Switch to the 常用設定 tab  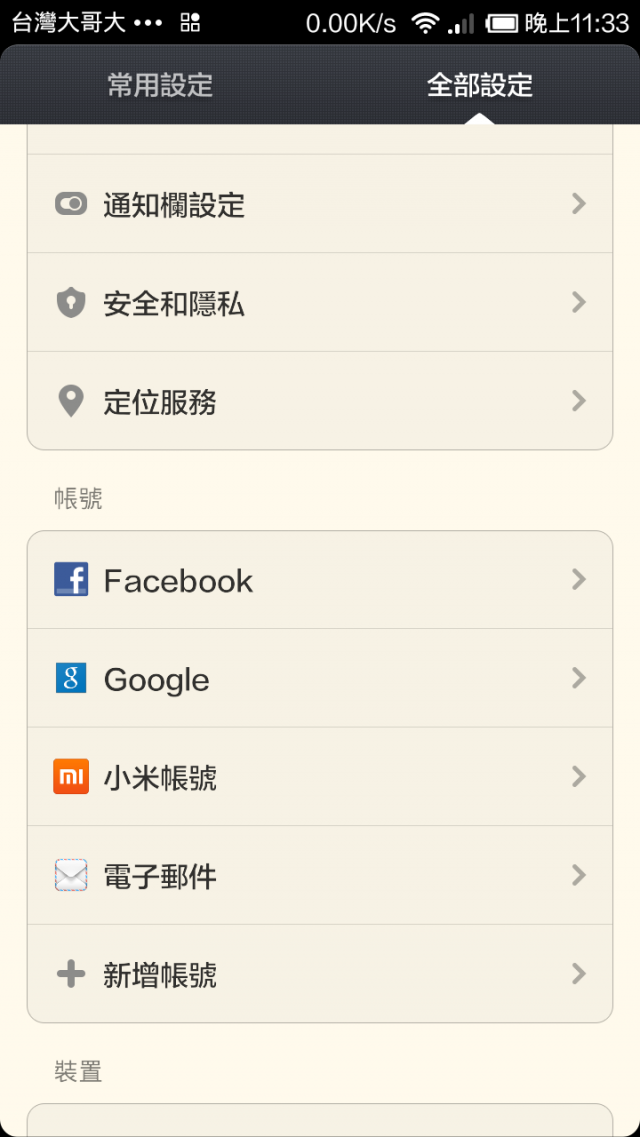pyautogui.click(x=160, y=85)
